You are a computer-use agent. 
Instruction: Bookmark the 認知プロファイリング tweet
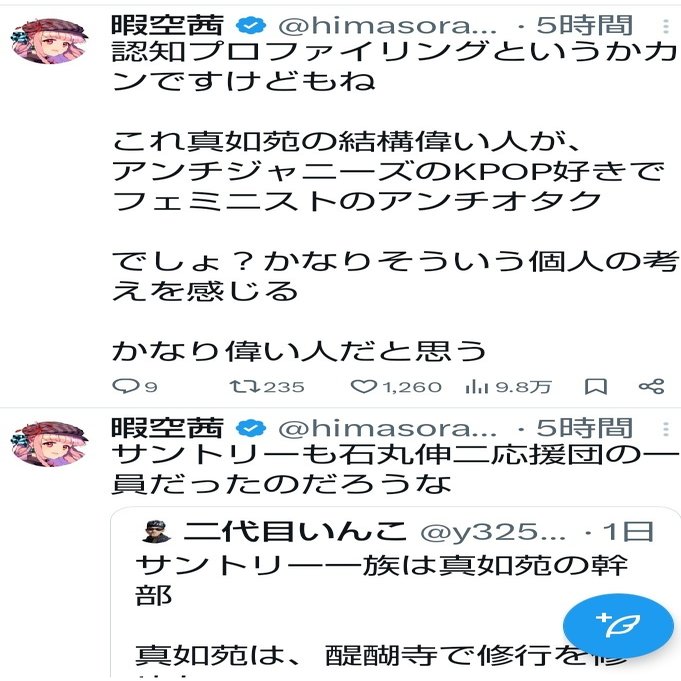click(594, 386)
